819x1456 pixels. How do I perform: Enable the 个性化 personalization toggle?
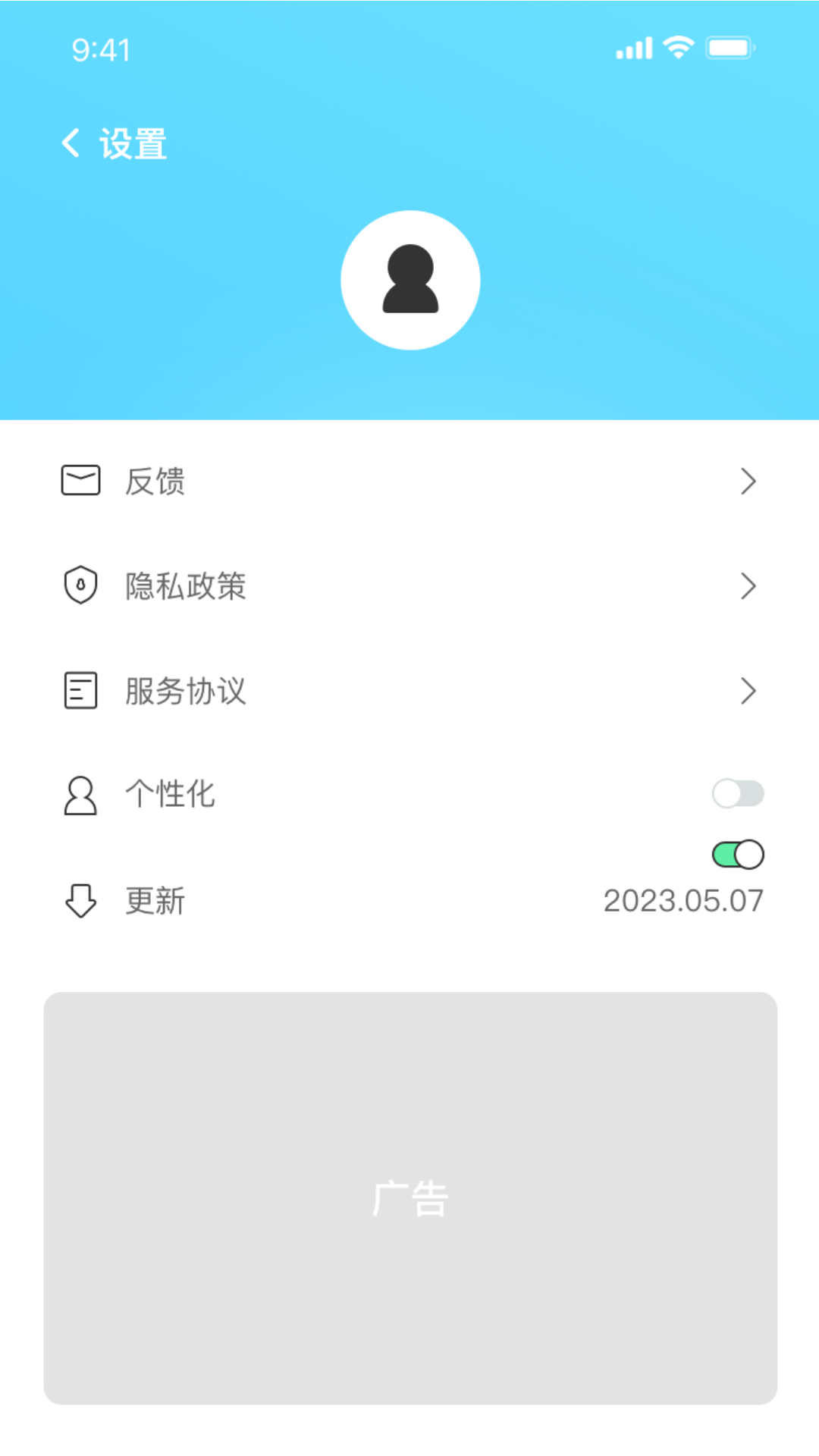click(738, 792)
